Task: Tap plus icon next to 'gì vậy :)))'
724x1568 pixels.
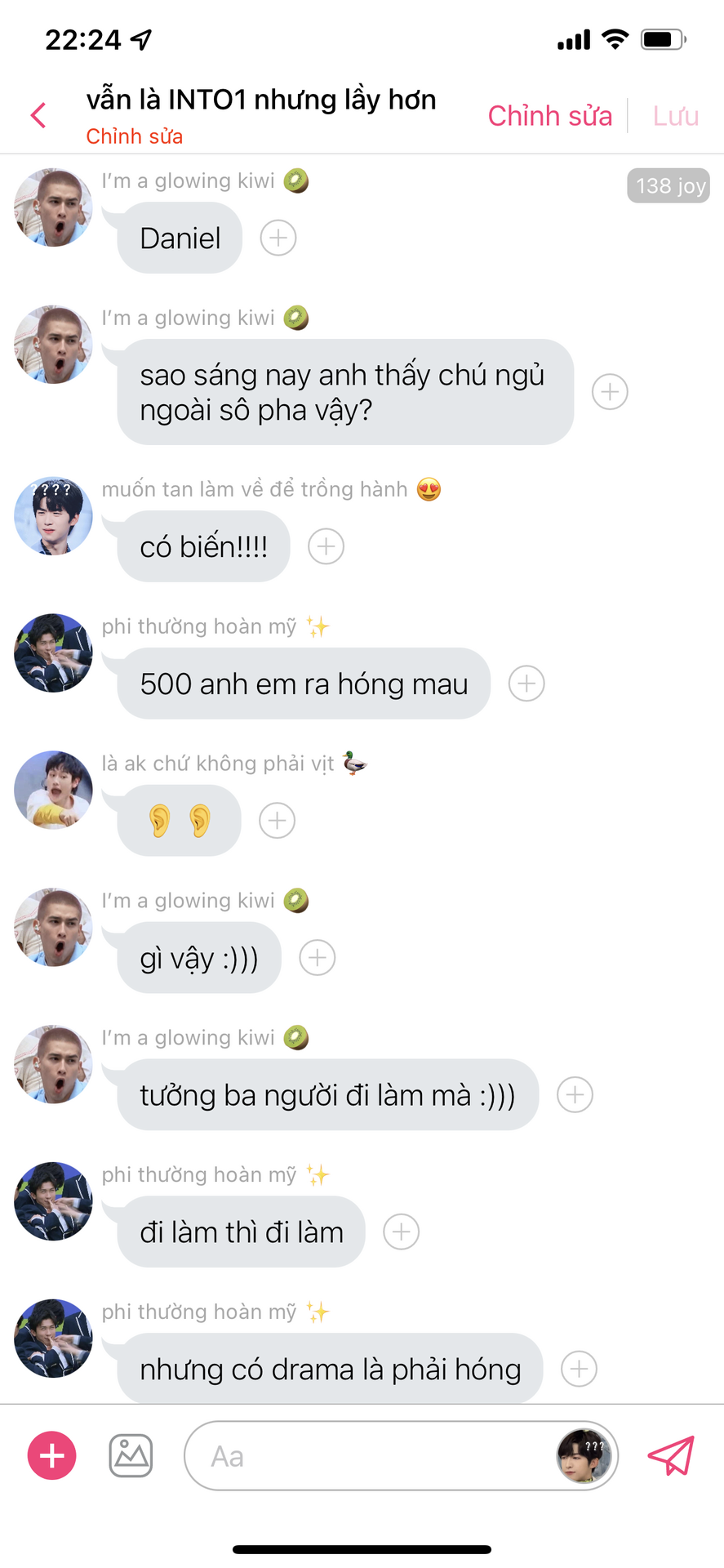Action: [x=318, y=958]
